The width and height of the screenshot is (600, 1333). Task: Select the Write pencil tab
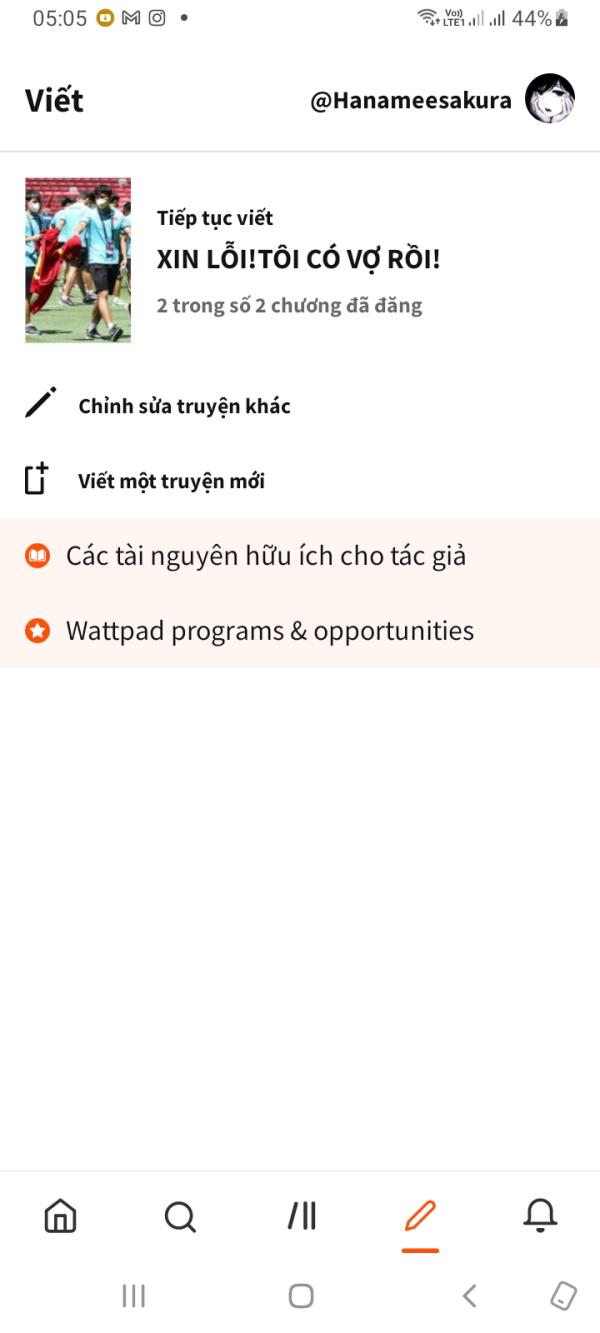coord(420,1216)
